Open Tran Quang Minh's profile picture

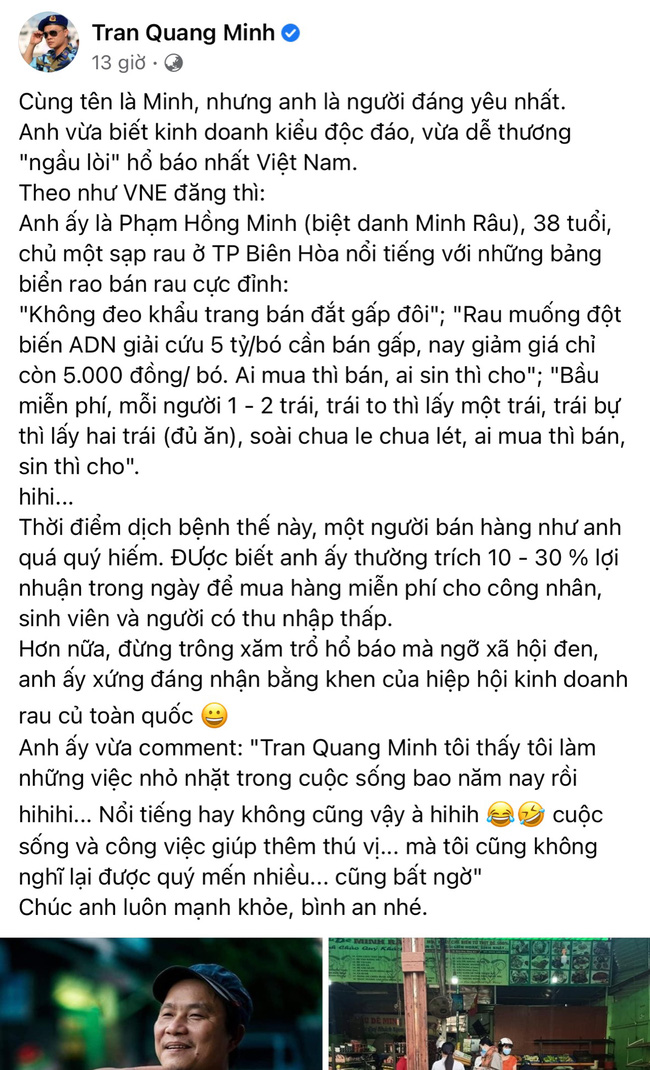pyautogui.click(x=48, y=43)
